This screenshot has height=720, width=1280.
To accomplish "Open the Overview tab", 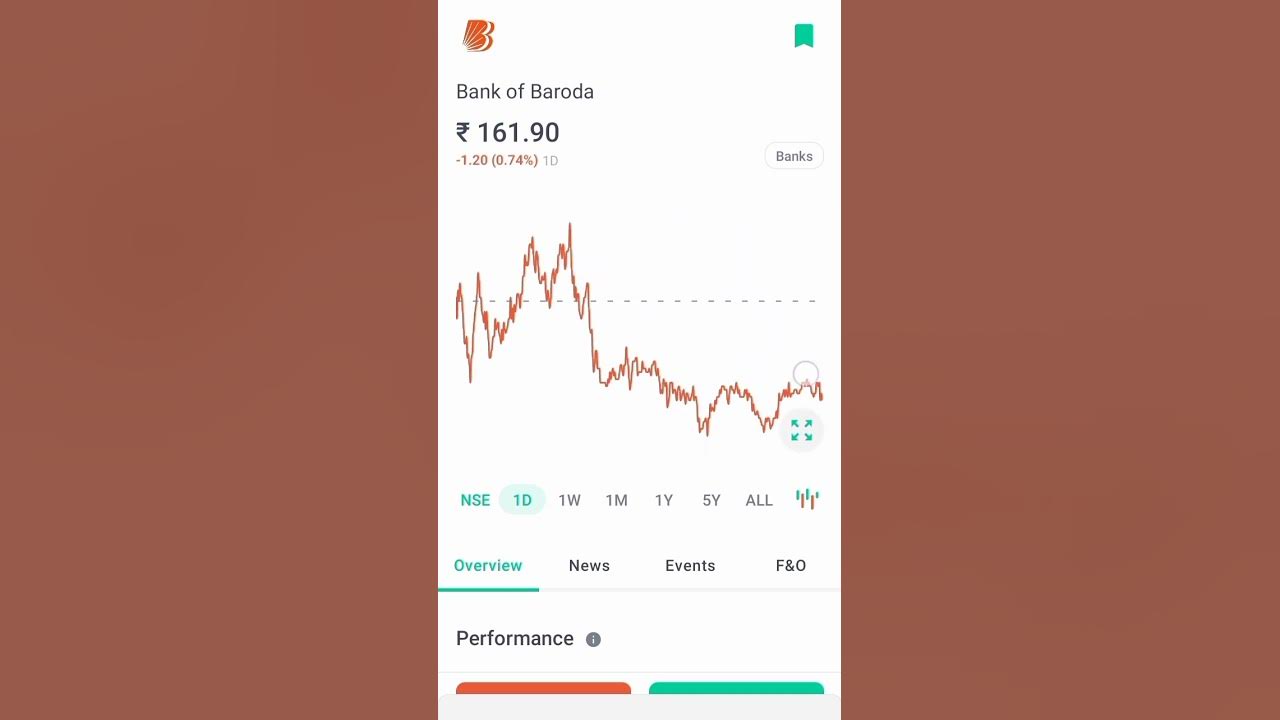I will click(488, 566).
